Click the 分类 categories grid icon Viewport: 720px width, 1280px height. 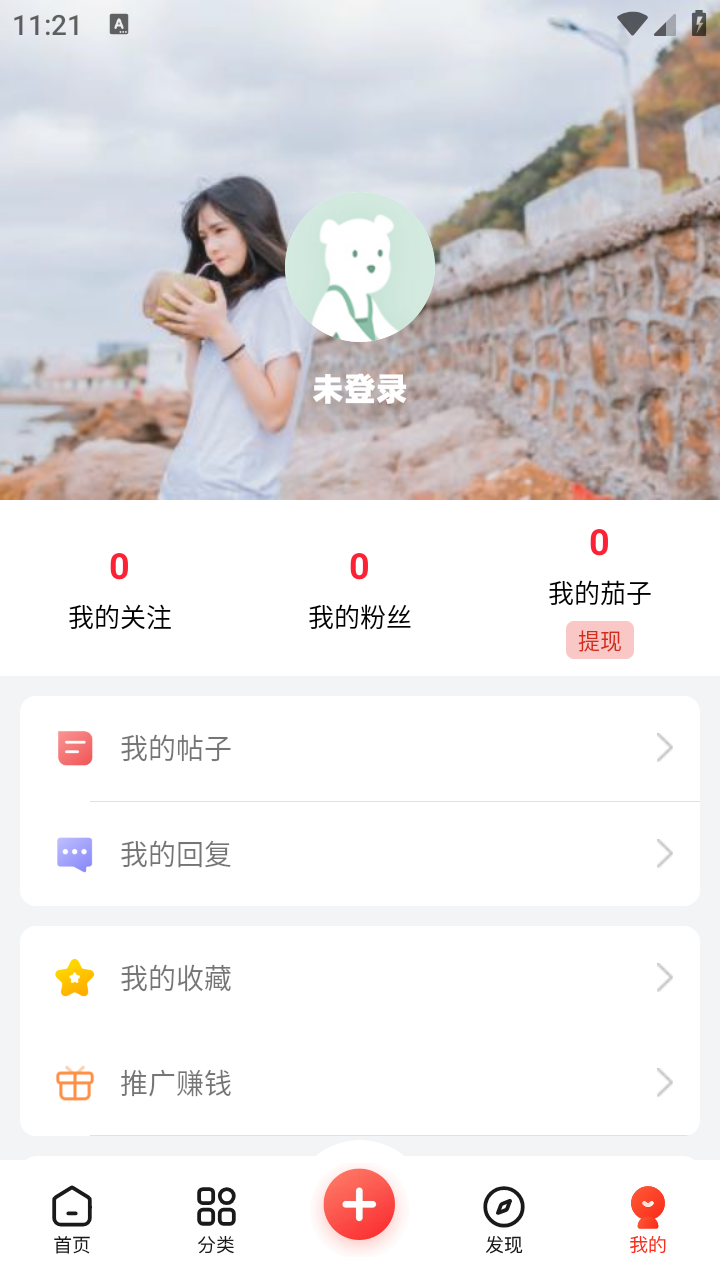(215, 1203)
